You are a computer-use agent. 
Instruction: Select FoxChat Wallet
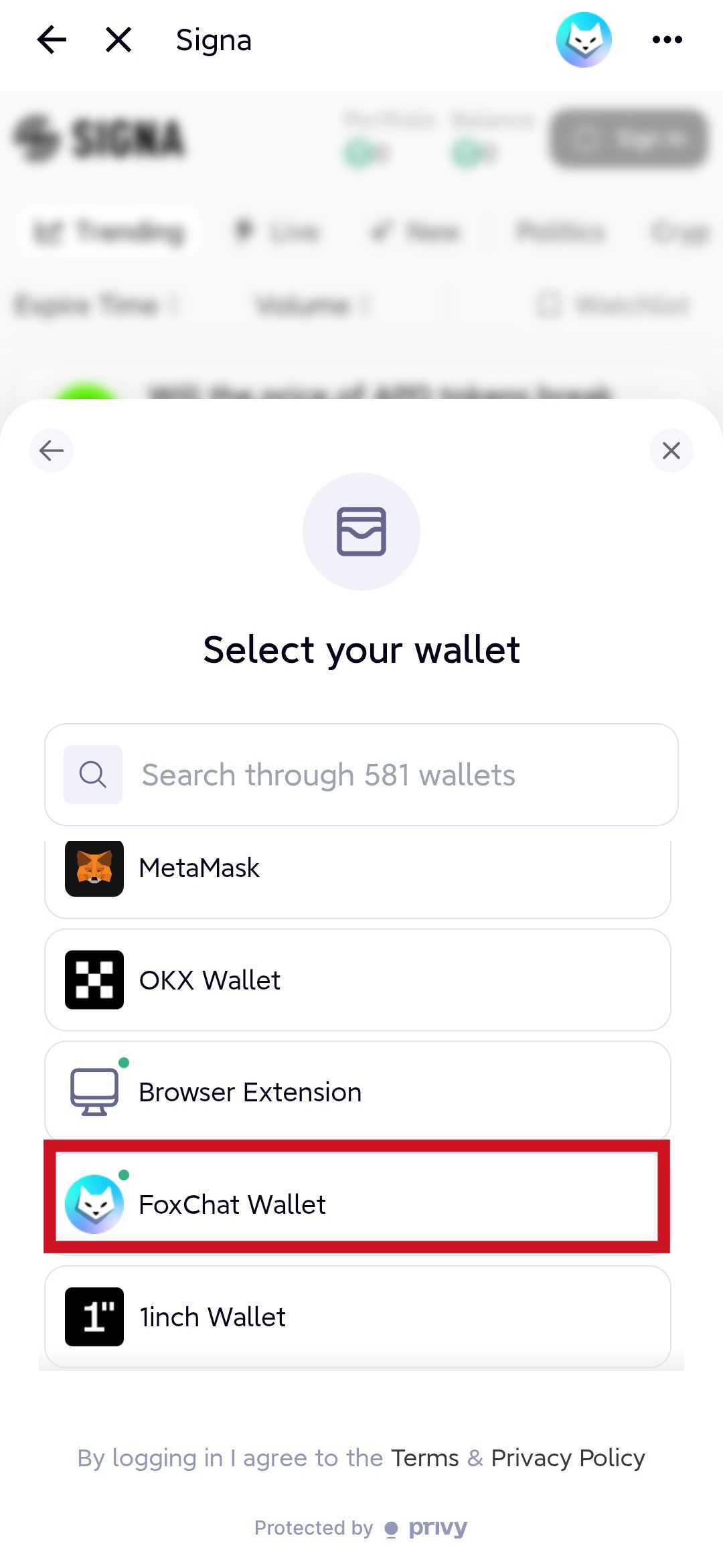357,1204
